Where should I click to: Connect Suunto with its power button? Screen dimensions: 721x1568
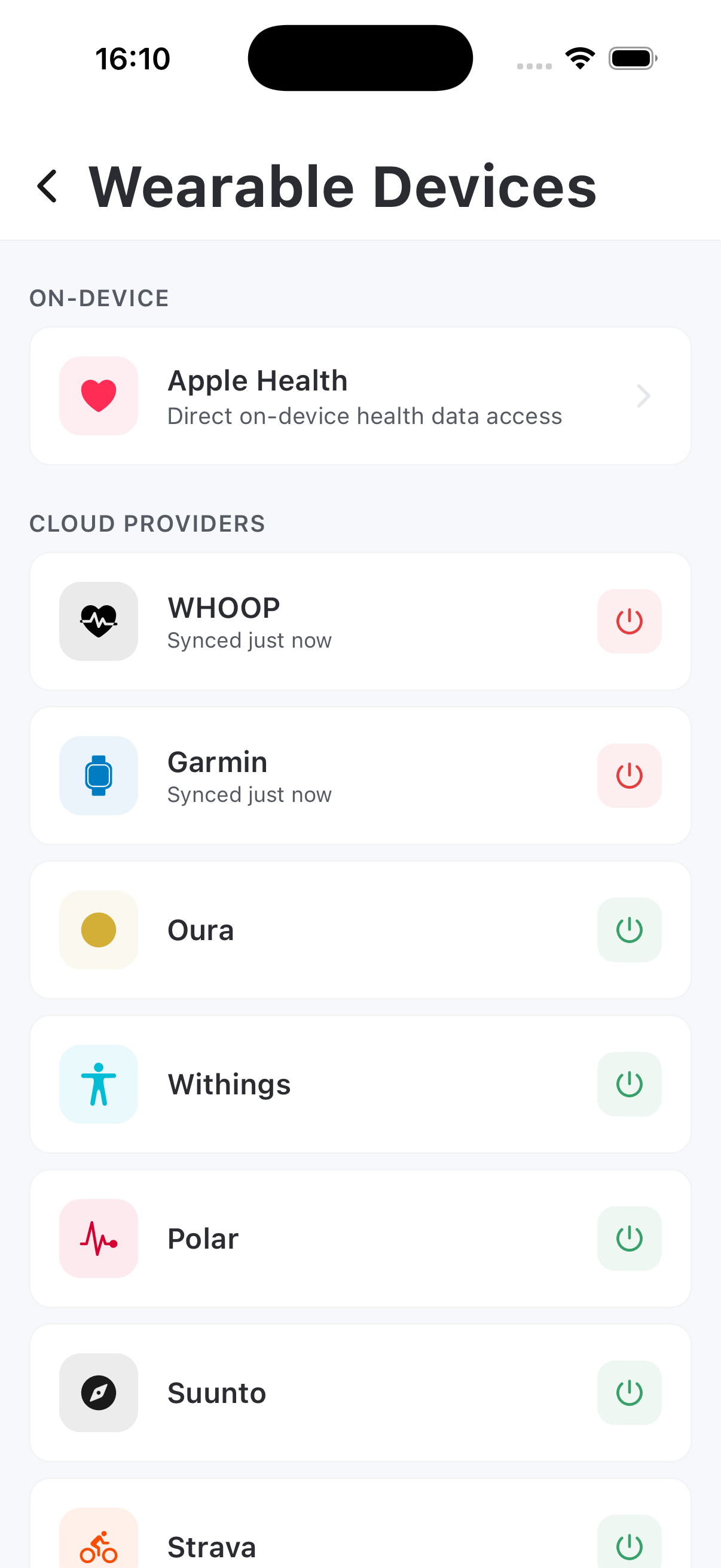629,1393
